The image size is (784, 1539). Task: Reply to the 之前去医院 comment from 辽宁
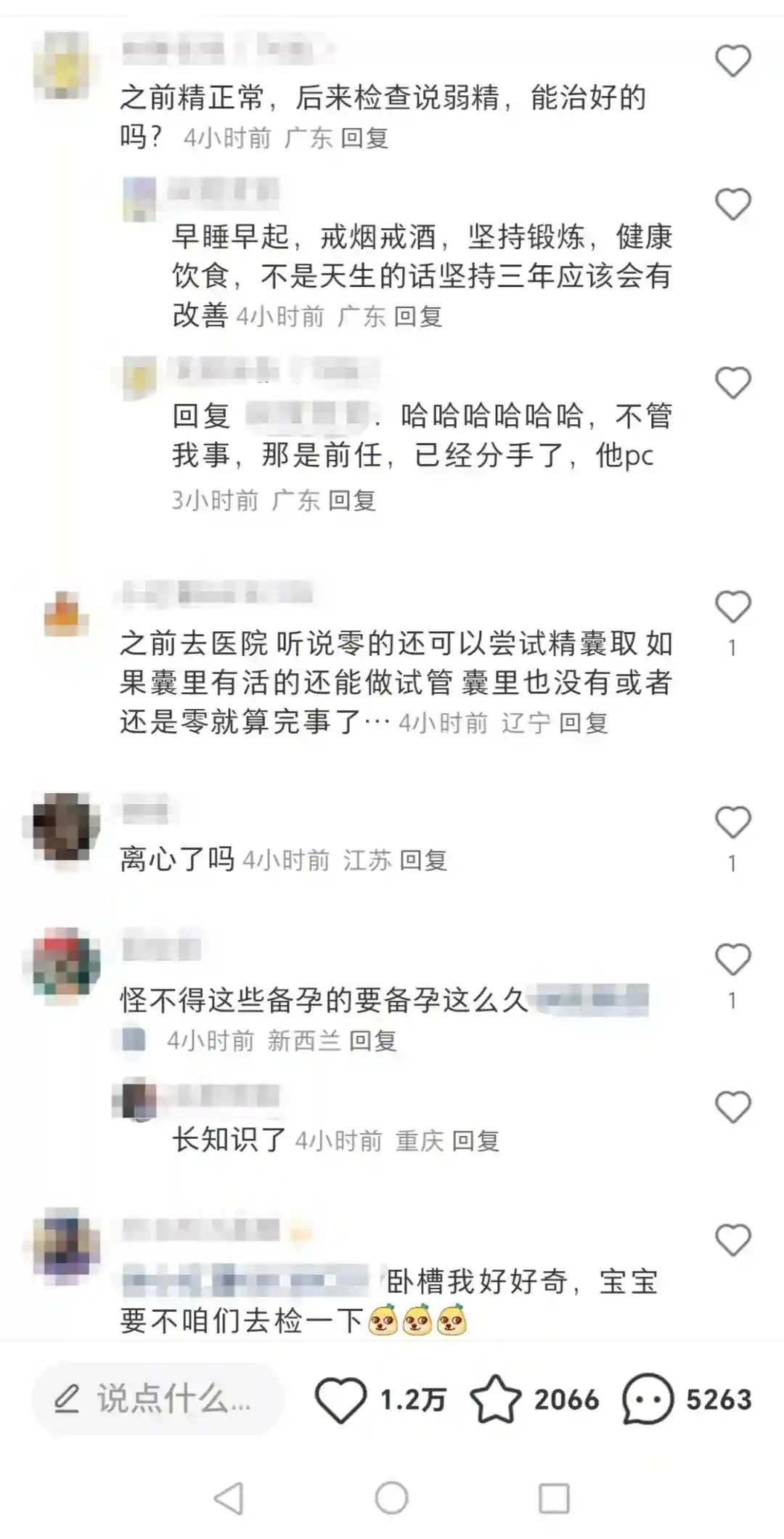click(584, 723)
